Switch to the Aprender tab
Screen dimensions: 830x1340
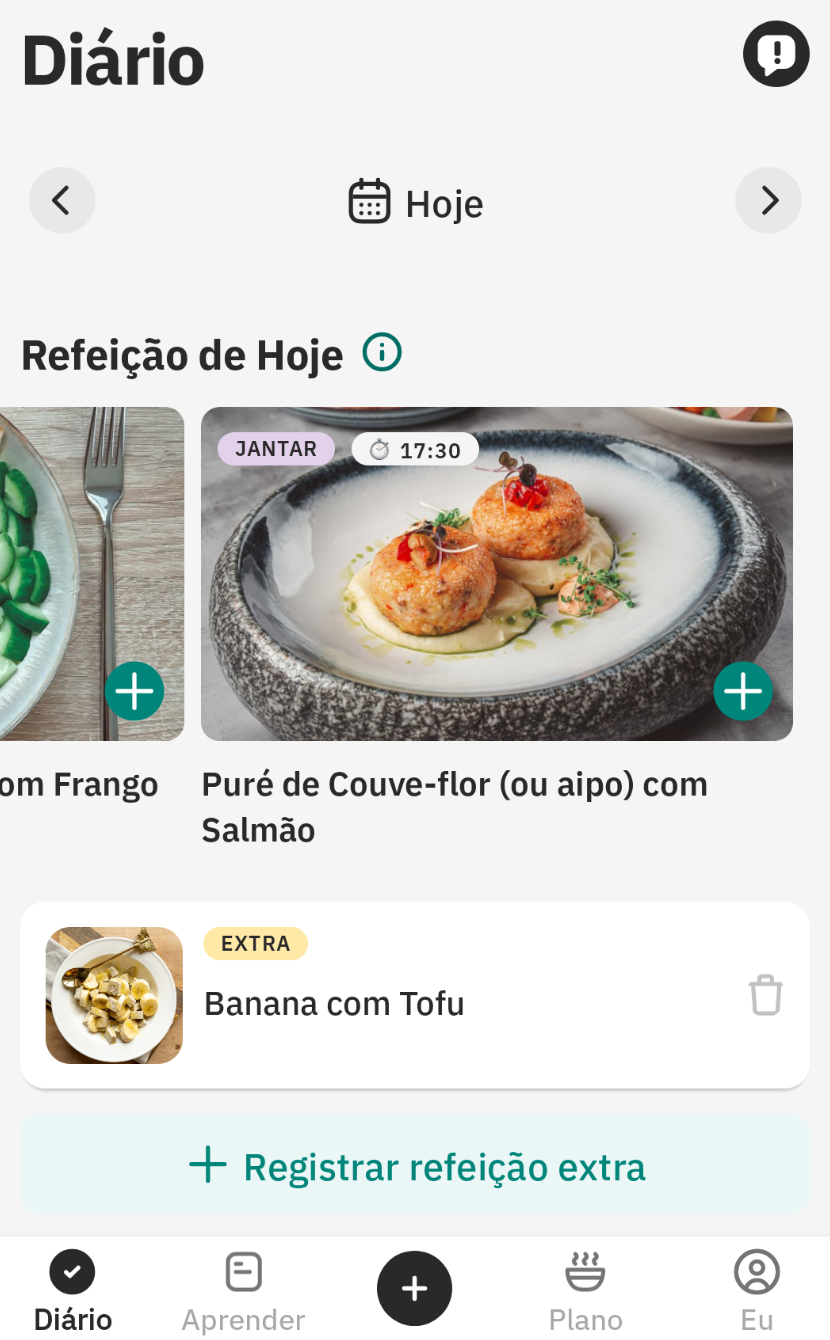tap(243, 1291)
